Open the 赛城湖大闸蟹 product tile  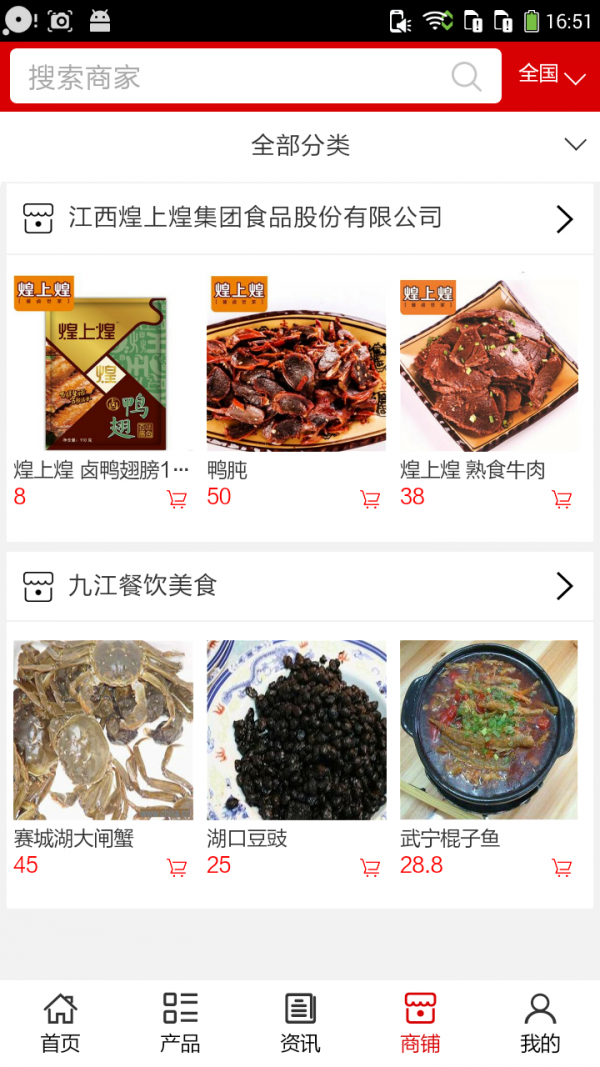click(x=103, y=730)
